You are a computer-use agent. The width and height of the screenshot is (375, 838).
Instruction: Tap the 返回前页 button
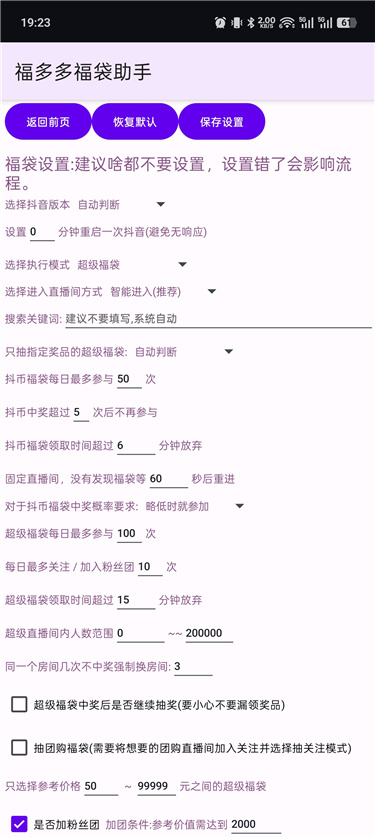[48, 122]
